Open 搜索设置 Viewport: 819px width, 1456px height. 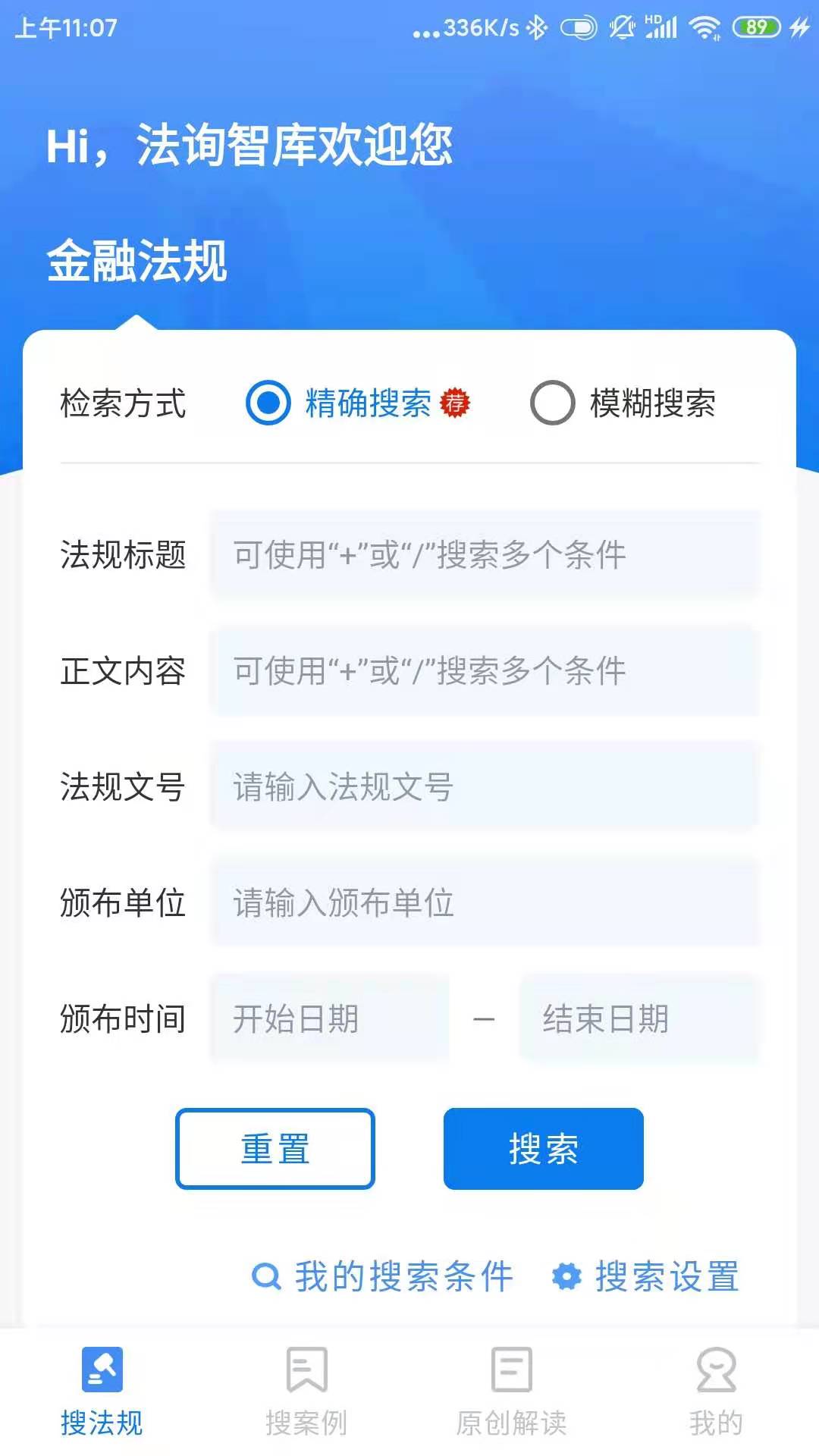point(646,1276)
